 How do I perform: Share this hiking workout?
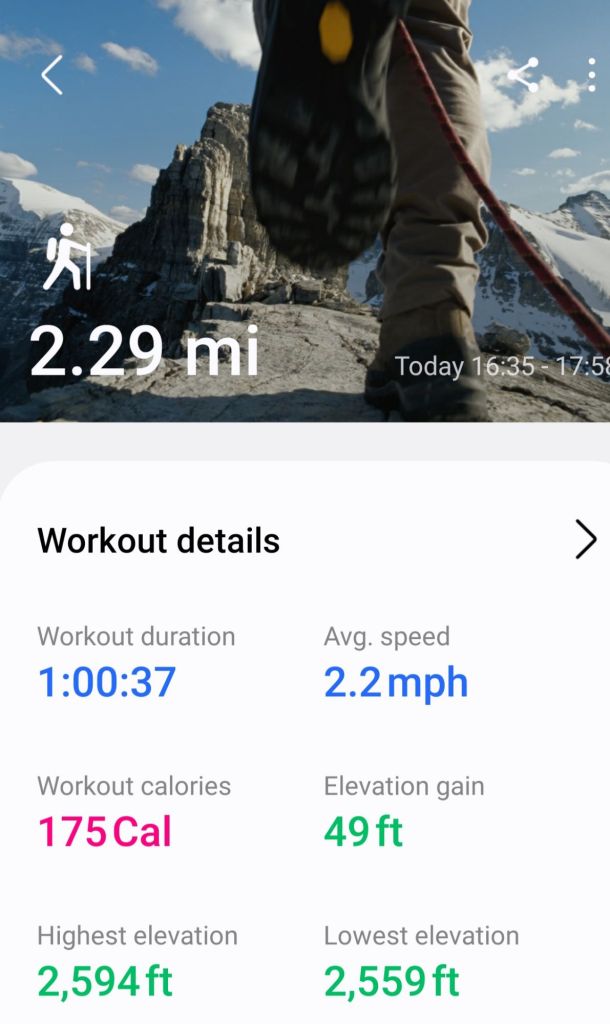pos(522,75)
